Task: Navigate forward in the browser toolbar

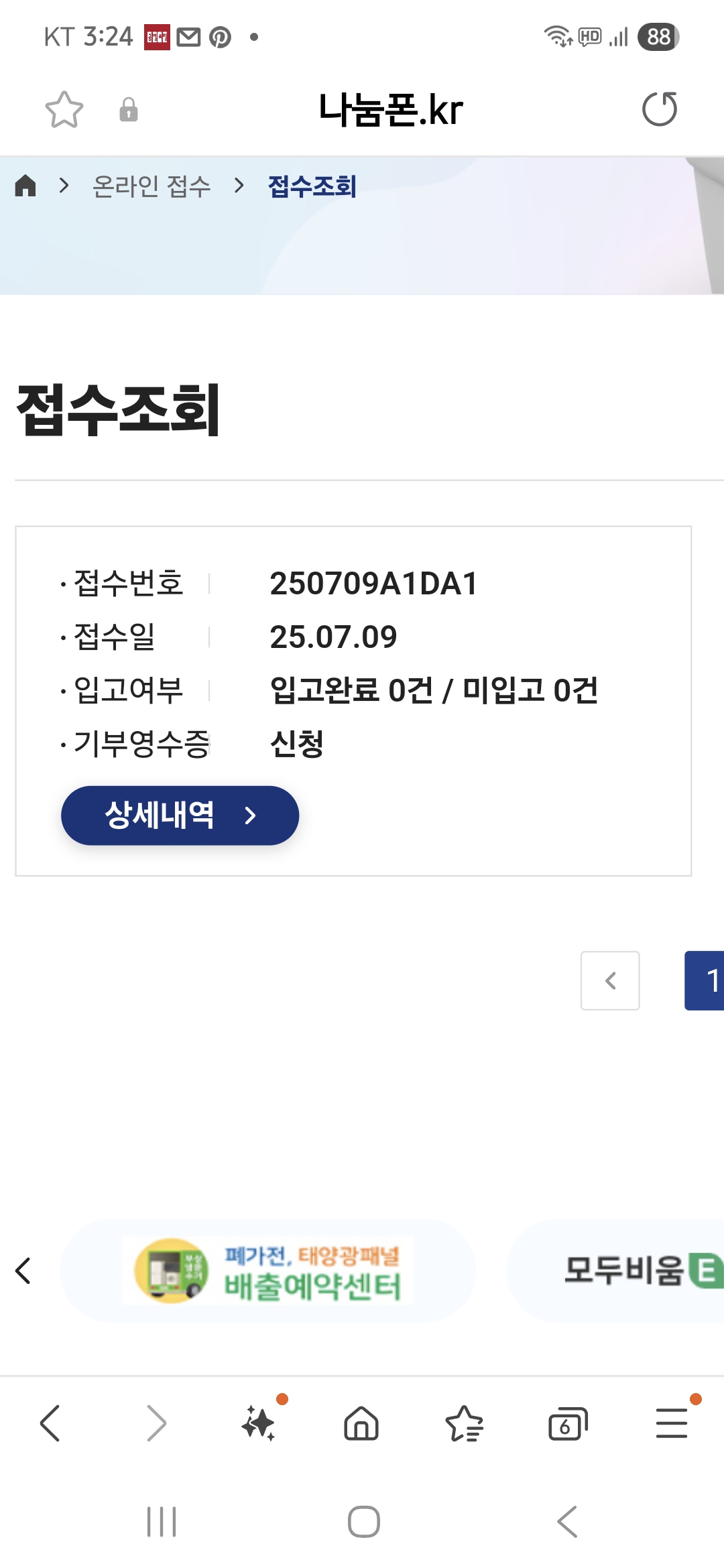Action: pos(156,1423)
